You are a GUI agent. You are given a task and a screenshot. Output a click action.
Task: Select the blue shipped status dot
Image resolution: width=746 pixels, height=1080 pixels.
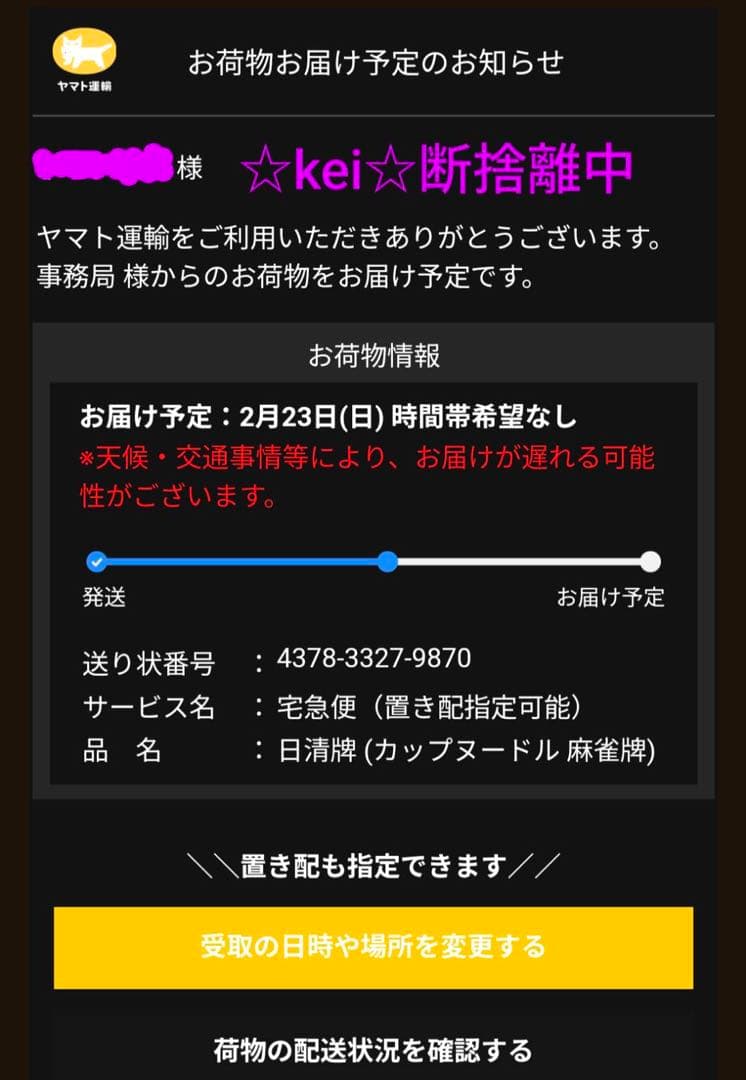95,563
